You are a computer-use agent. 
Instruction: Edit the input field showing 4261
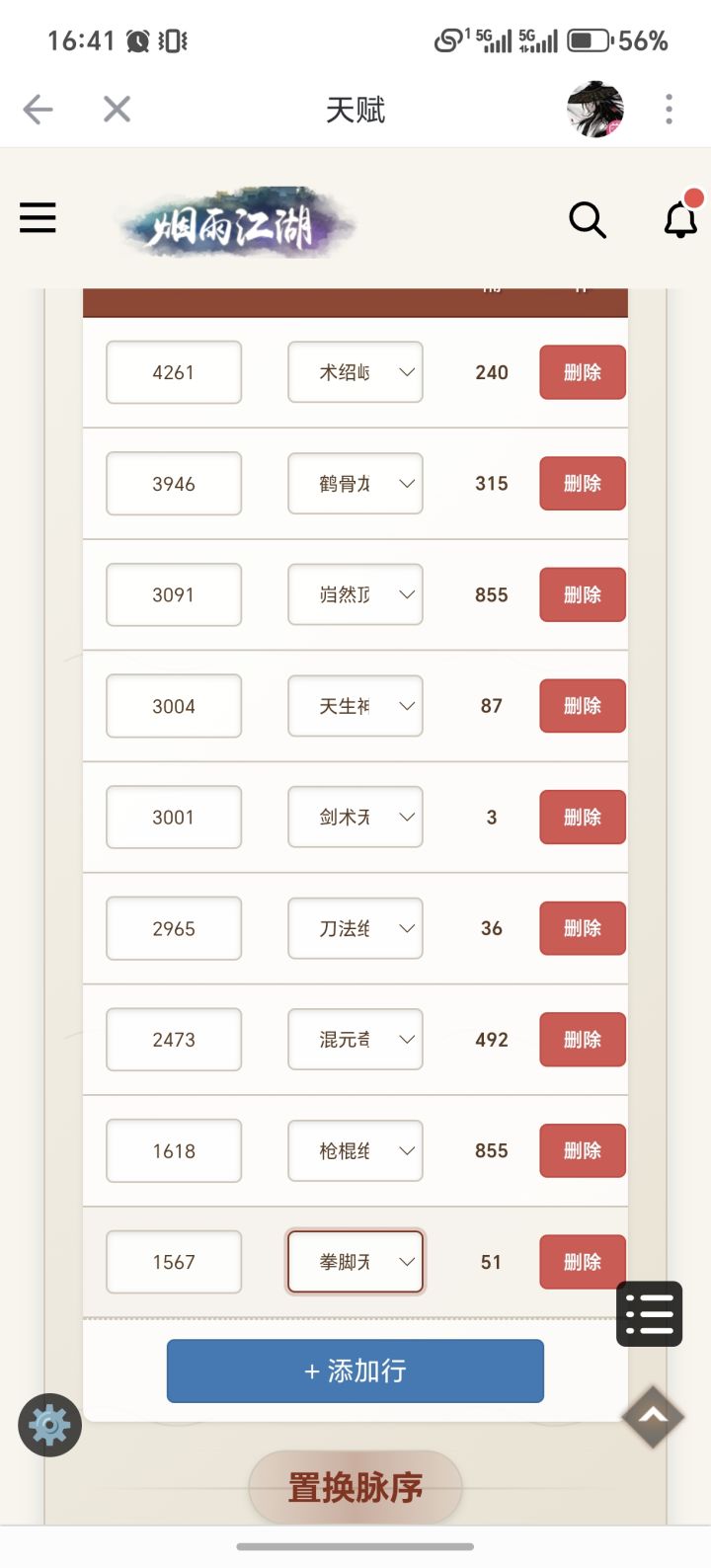pyautogui.click(x=174, y=372)
